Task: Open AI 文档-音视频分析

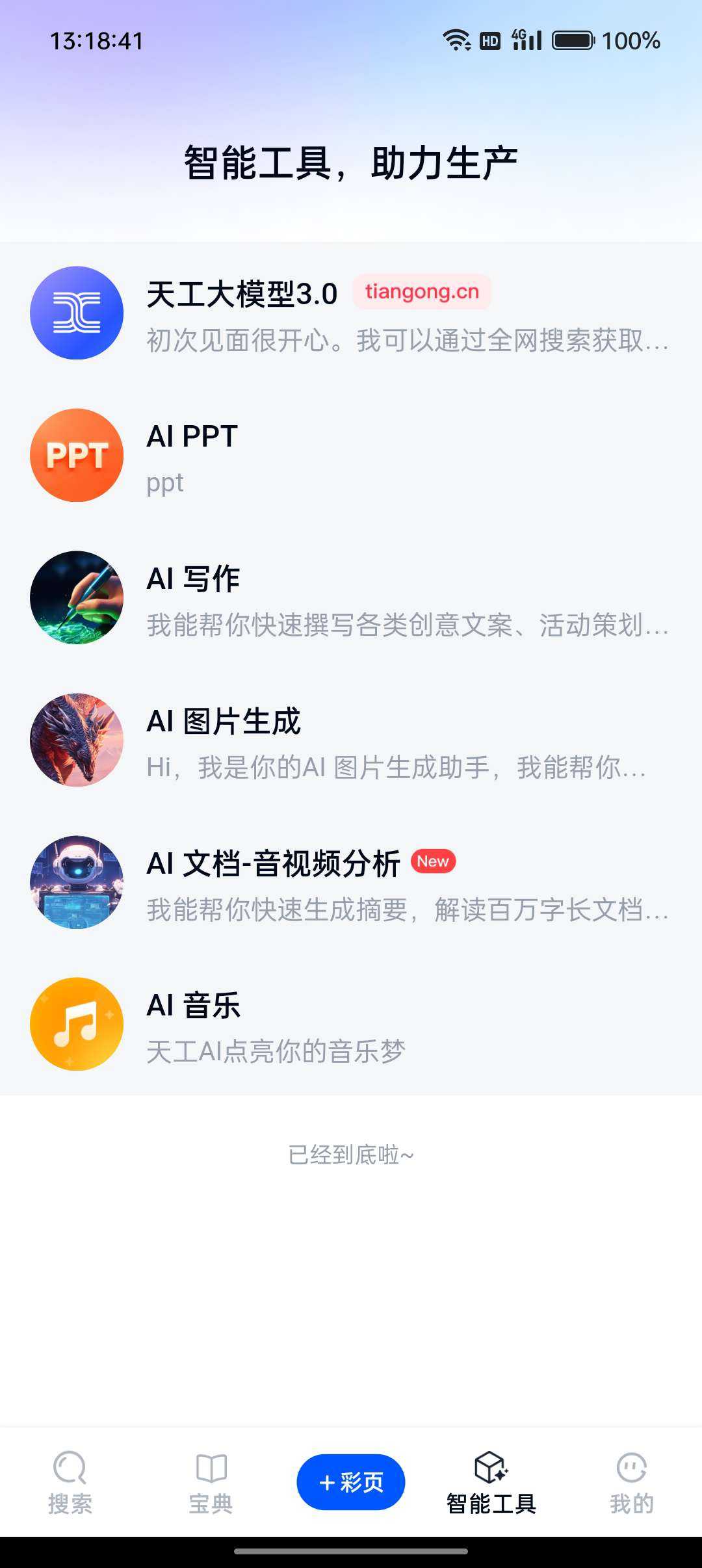Action: click(351, 882)
